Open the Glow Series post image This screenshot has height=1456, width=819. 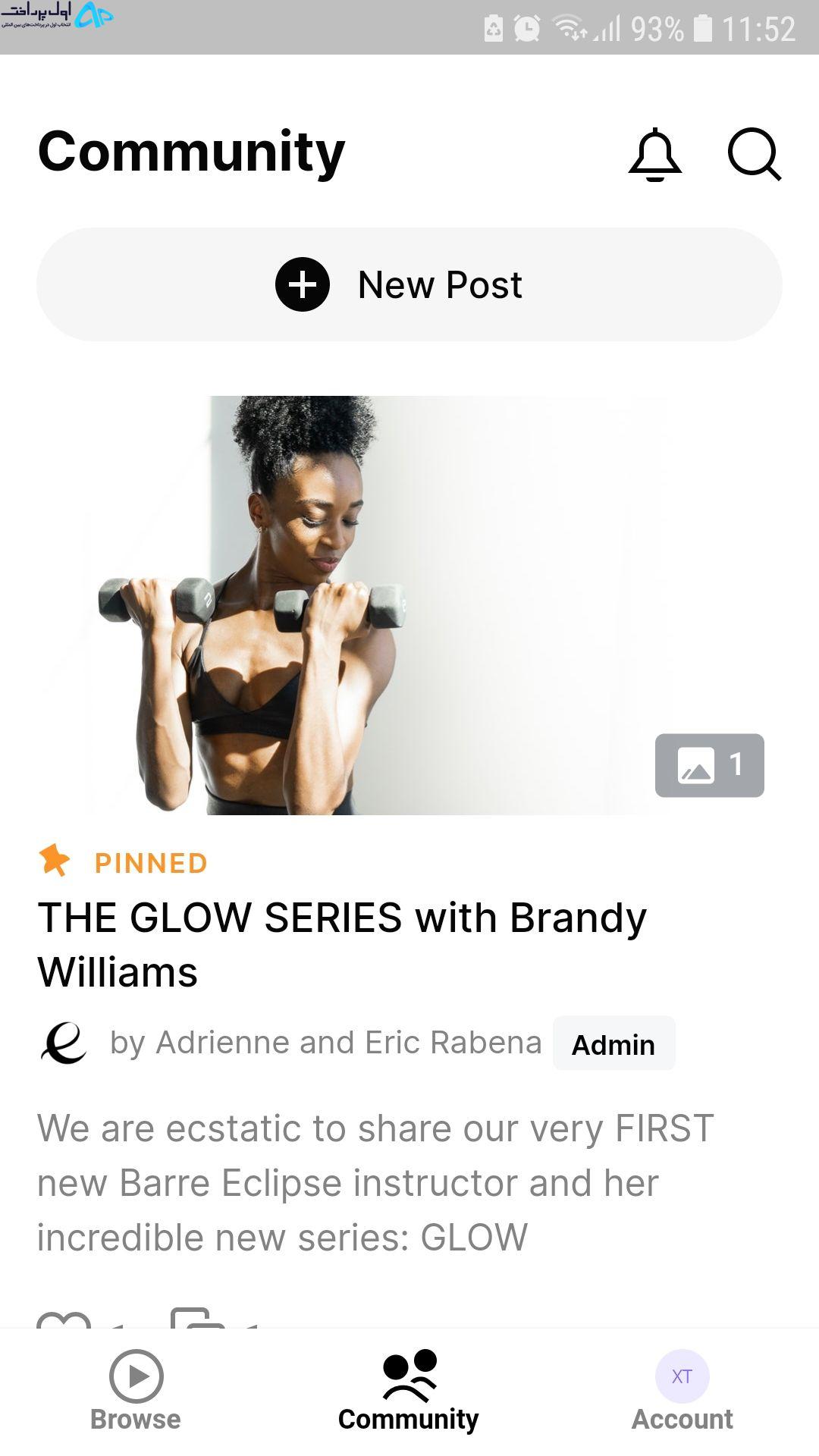(409, 605)
